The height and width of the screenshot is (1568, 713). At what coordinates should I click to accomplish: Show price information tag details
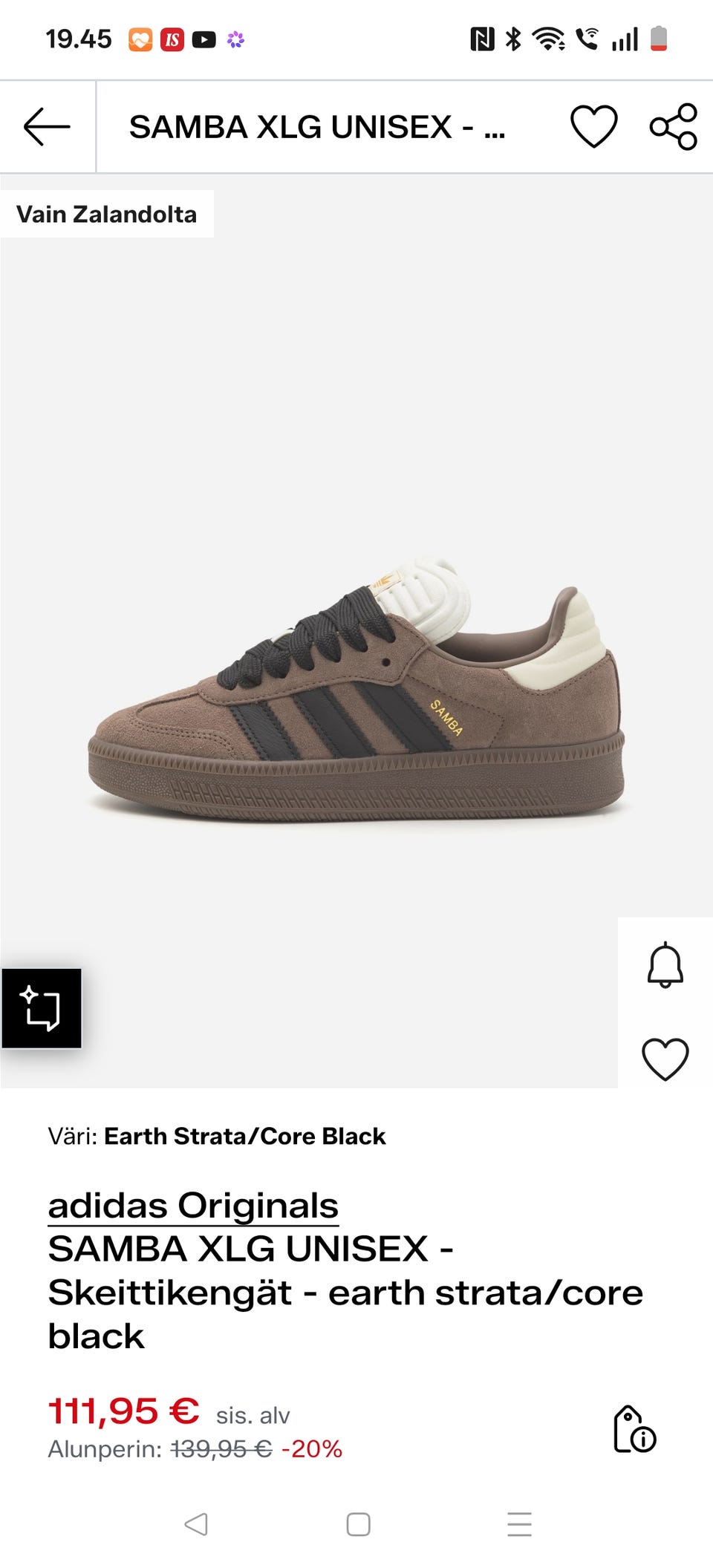[x=634, y=1429]
